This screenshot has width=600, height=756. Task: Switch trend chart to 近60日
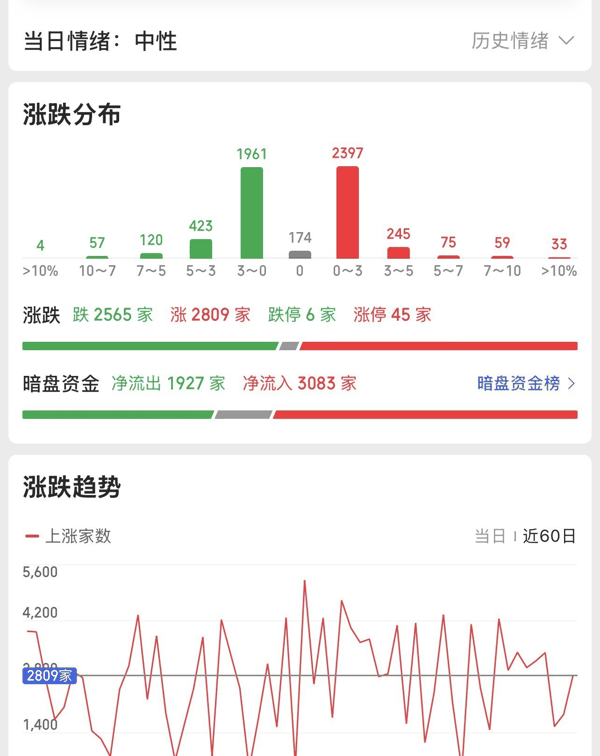tap(549, 536)
